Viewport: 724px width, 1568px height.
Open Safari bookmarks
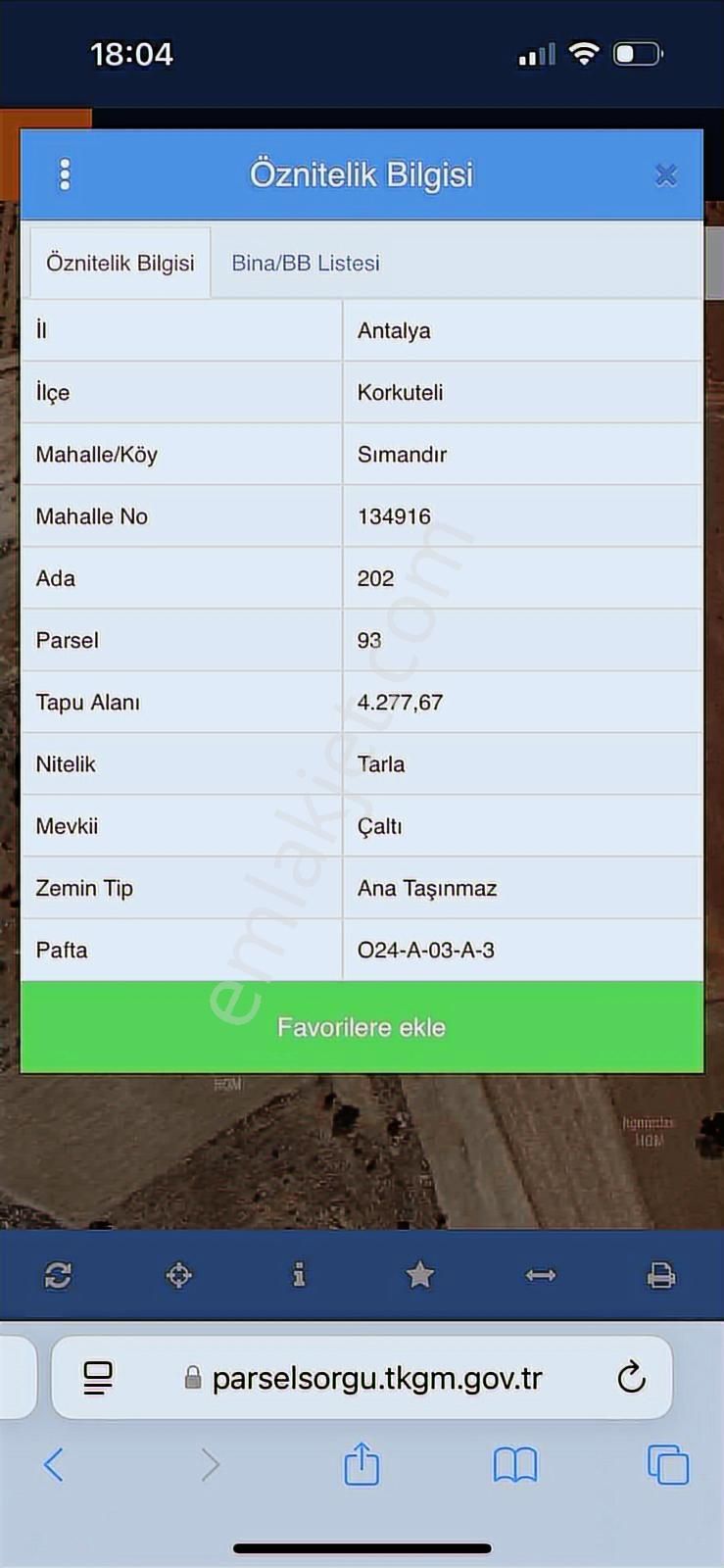[515, 1465]
